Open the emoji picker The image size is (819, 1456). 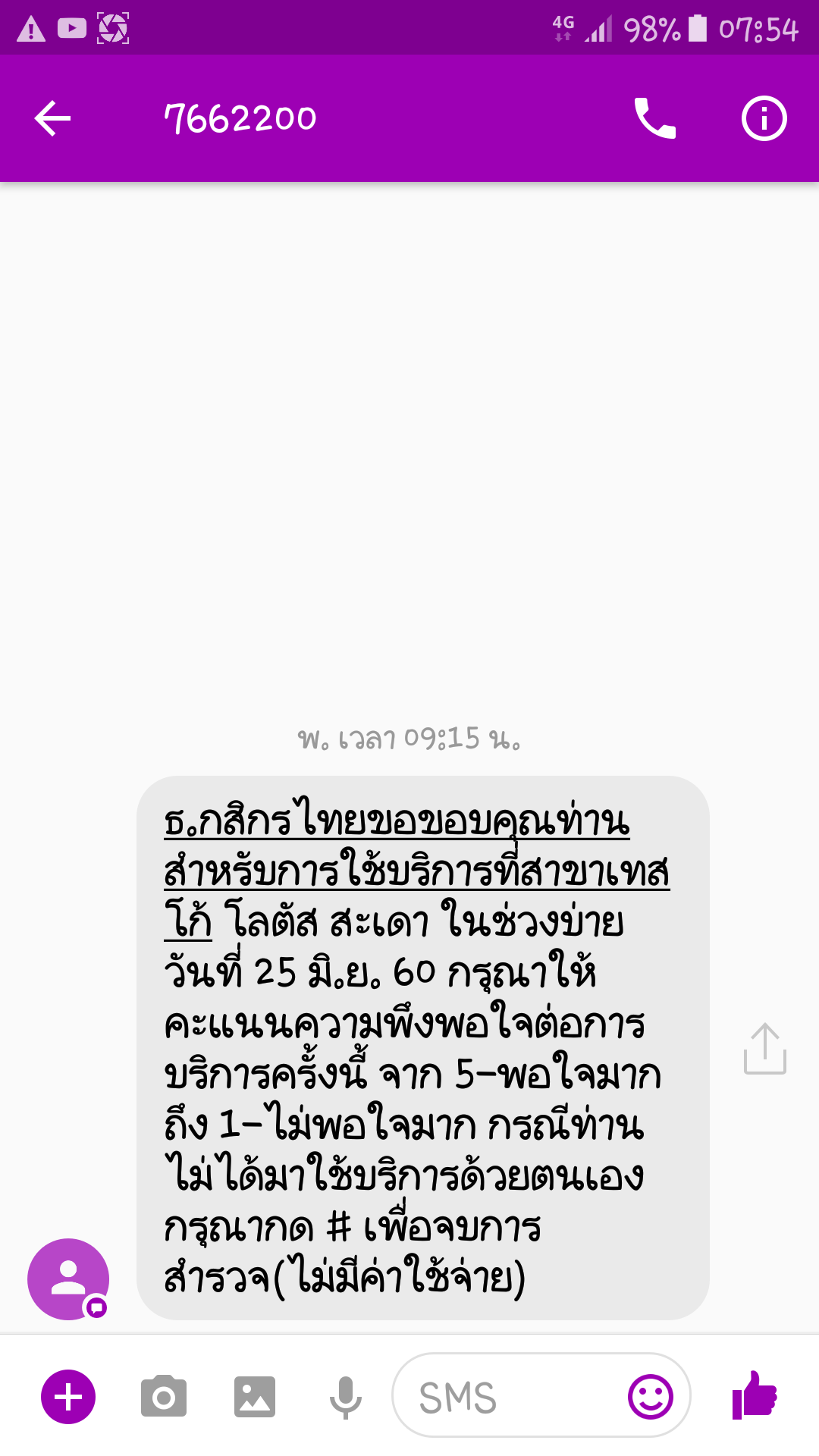(651, 1397)
